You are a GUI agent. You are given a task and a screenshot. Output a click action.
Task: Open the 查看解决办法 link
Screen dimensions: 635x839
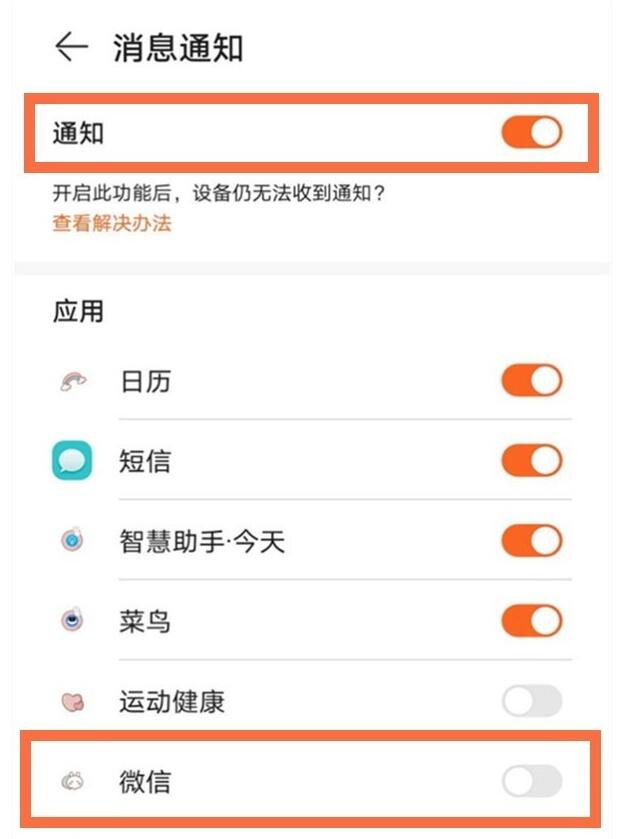(112, 223)
